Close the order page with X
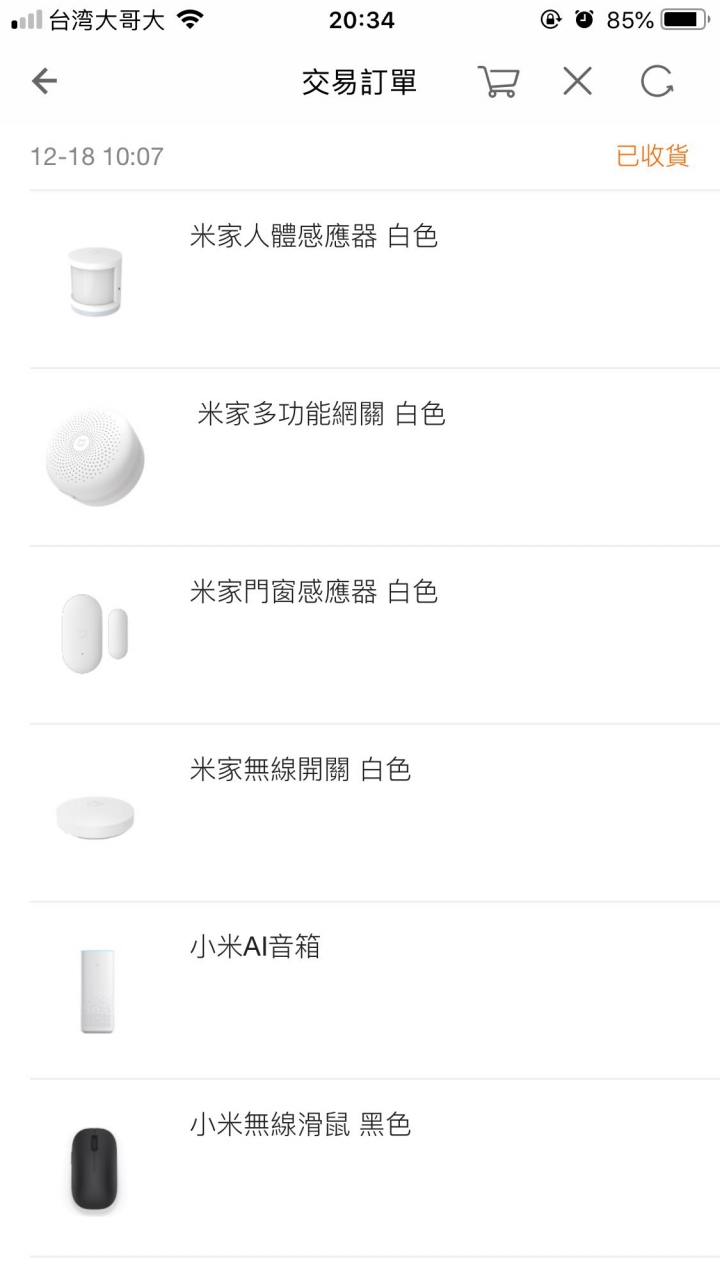720x1280 pixels. click(577, 82)
